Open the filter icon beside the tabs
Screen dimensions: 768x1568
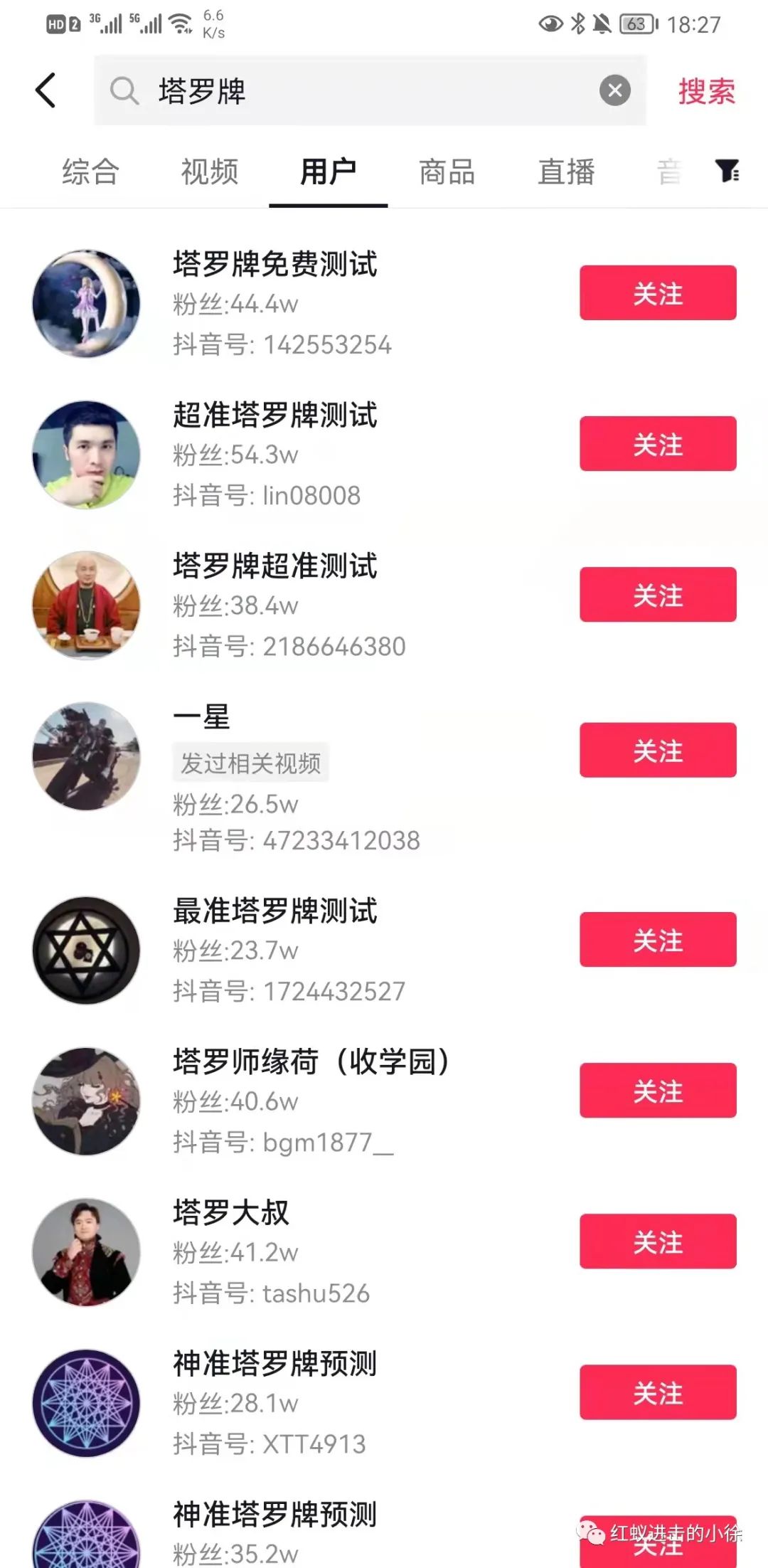point(727,171)
